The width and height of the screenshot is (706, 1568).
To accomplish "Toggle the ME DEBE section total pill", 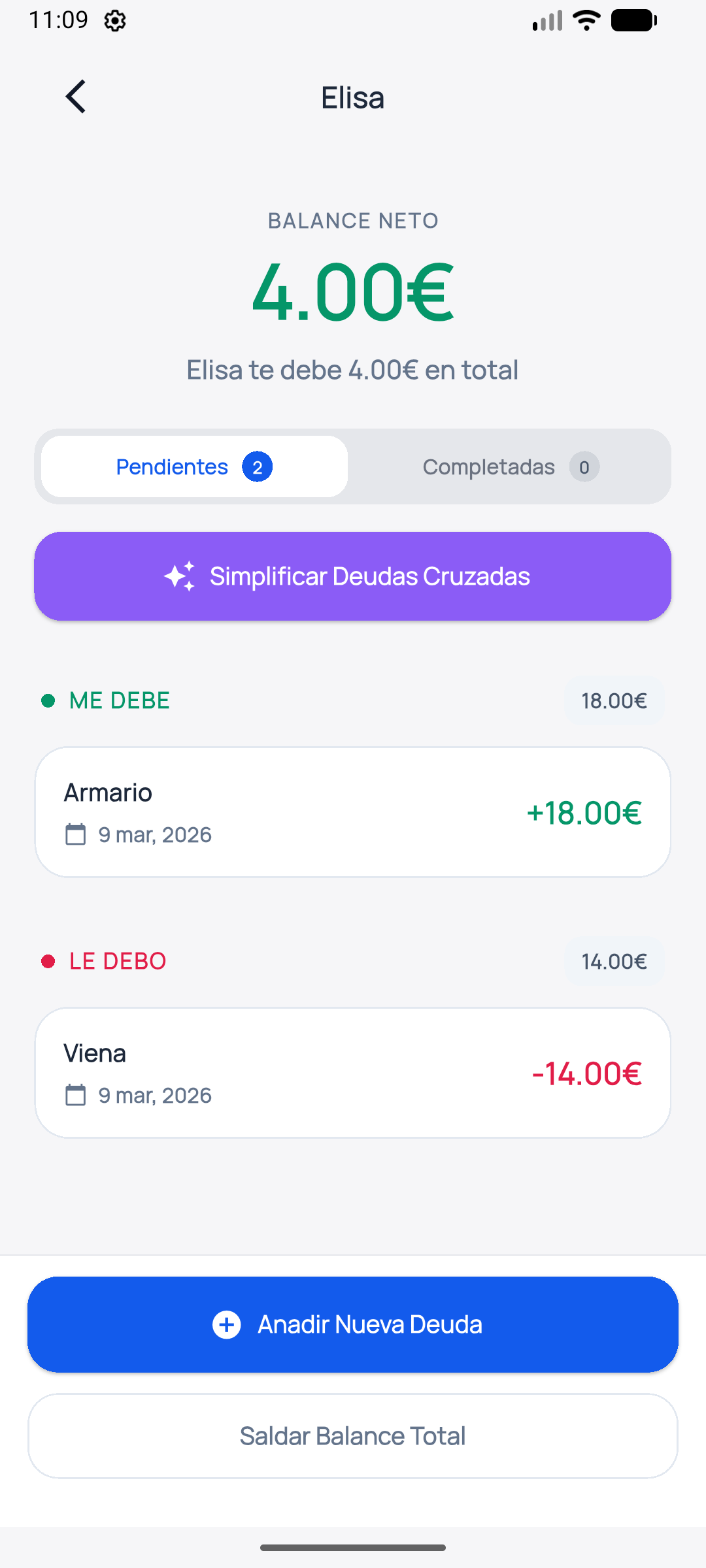I will [x=613, y=700].
